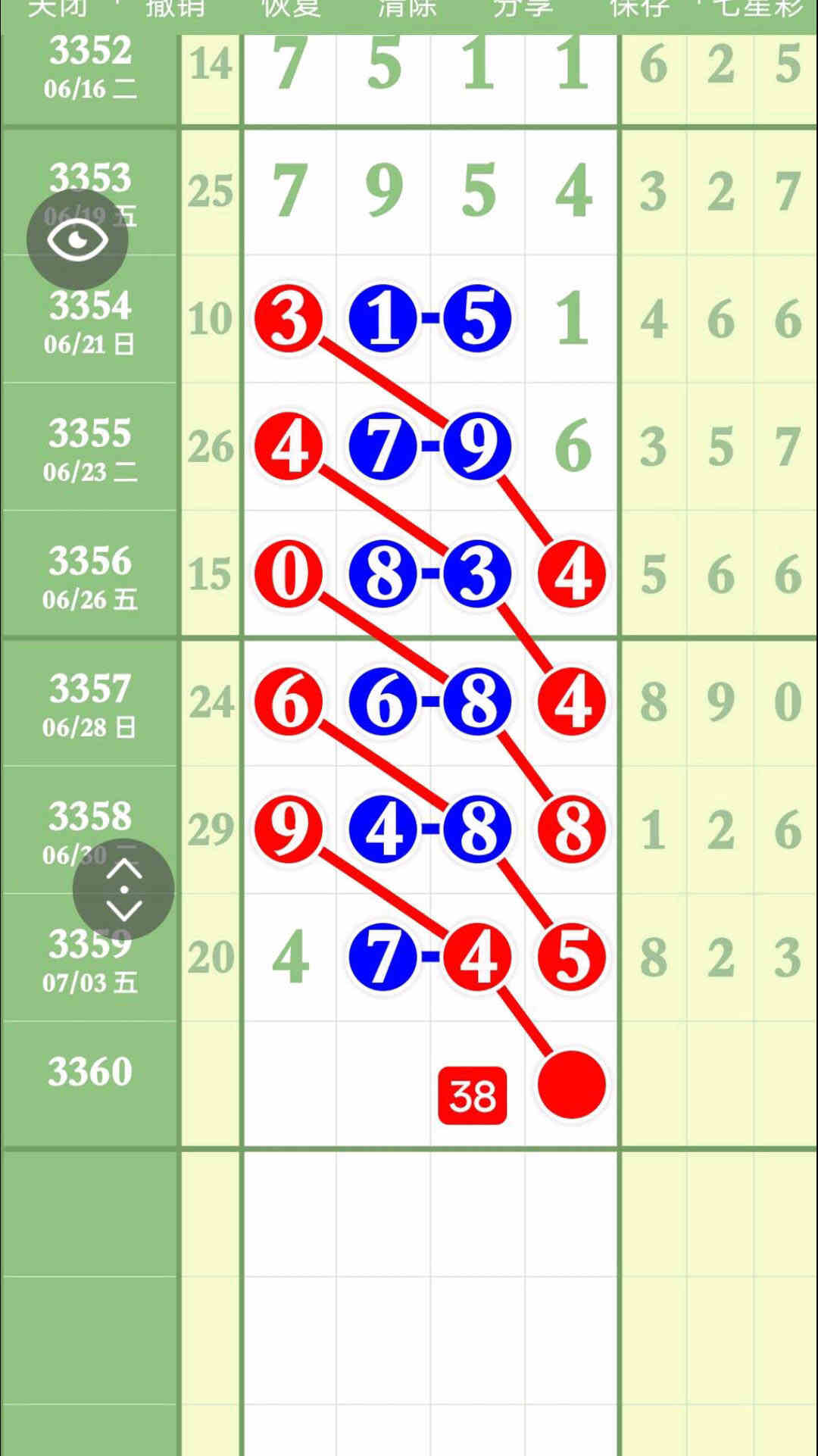Tap the red 38 badge in row 3360
This screenshot has height=1456, width=818.
(x=472, y=1095)
